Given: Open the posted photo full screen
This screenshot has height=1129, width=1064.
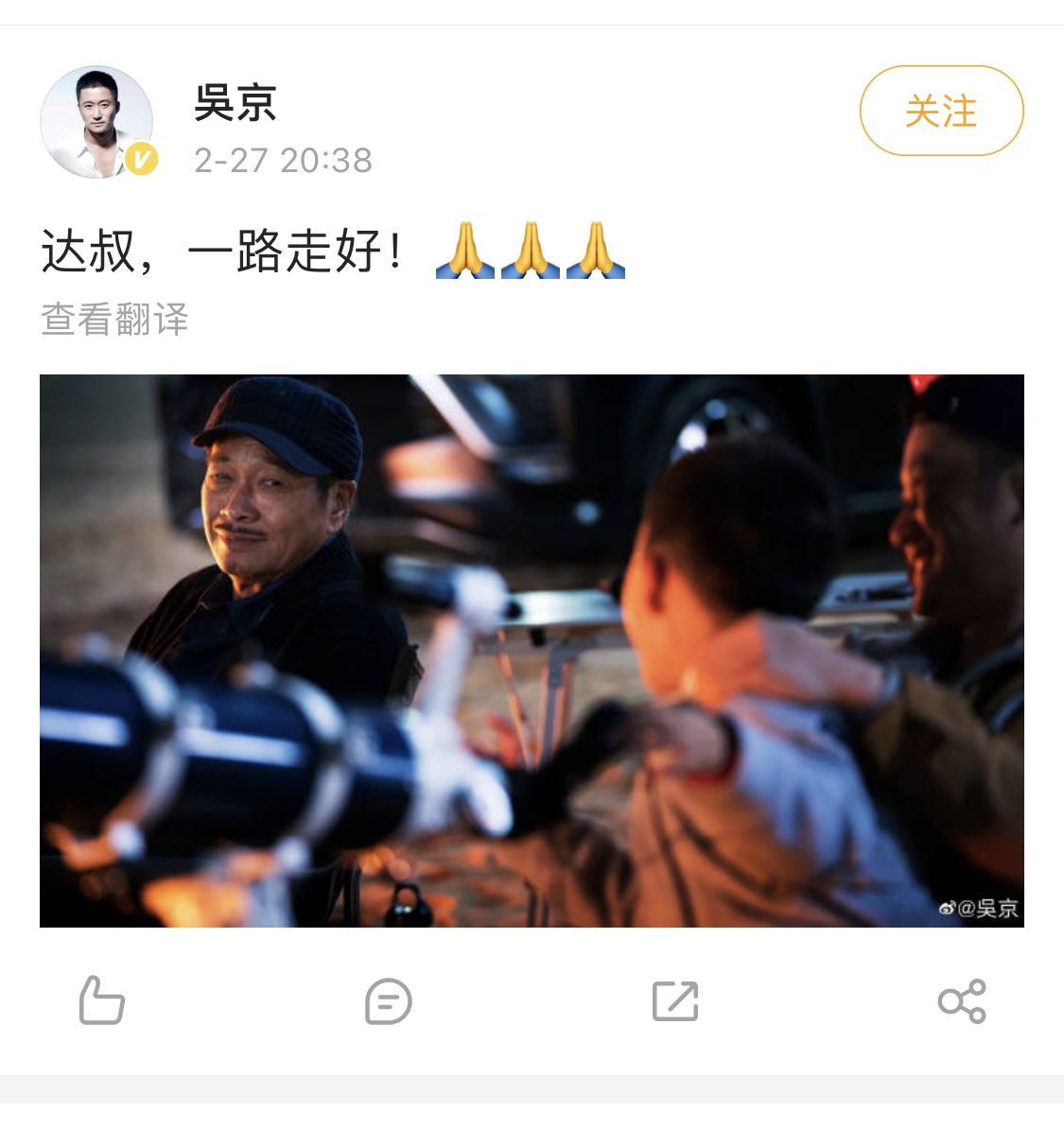Looking at the screenshot, I should pyautogui.click(x=532, y=651).
